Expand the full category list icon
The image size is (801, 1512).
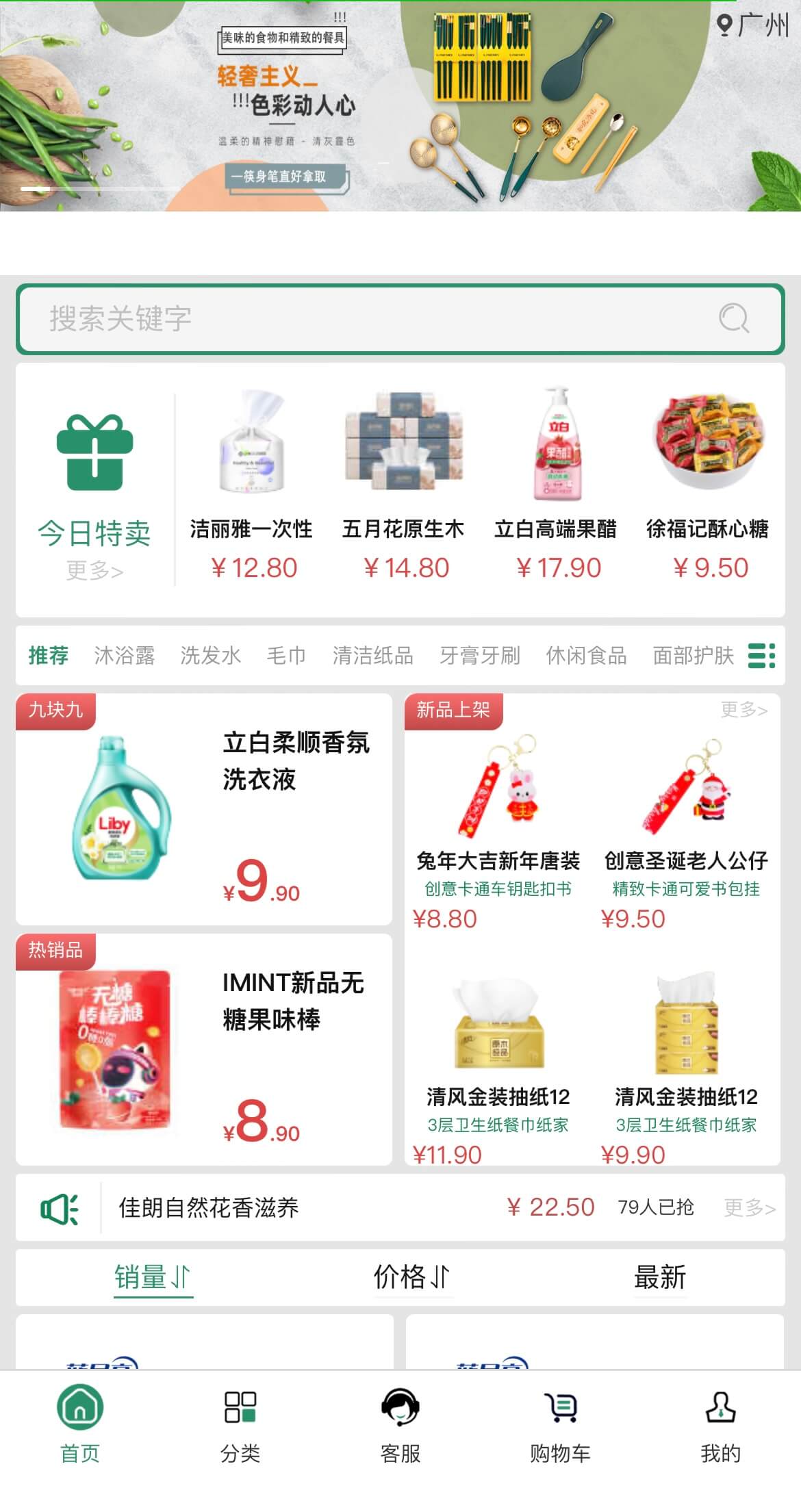click(761, 656)
